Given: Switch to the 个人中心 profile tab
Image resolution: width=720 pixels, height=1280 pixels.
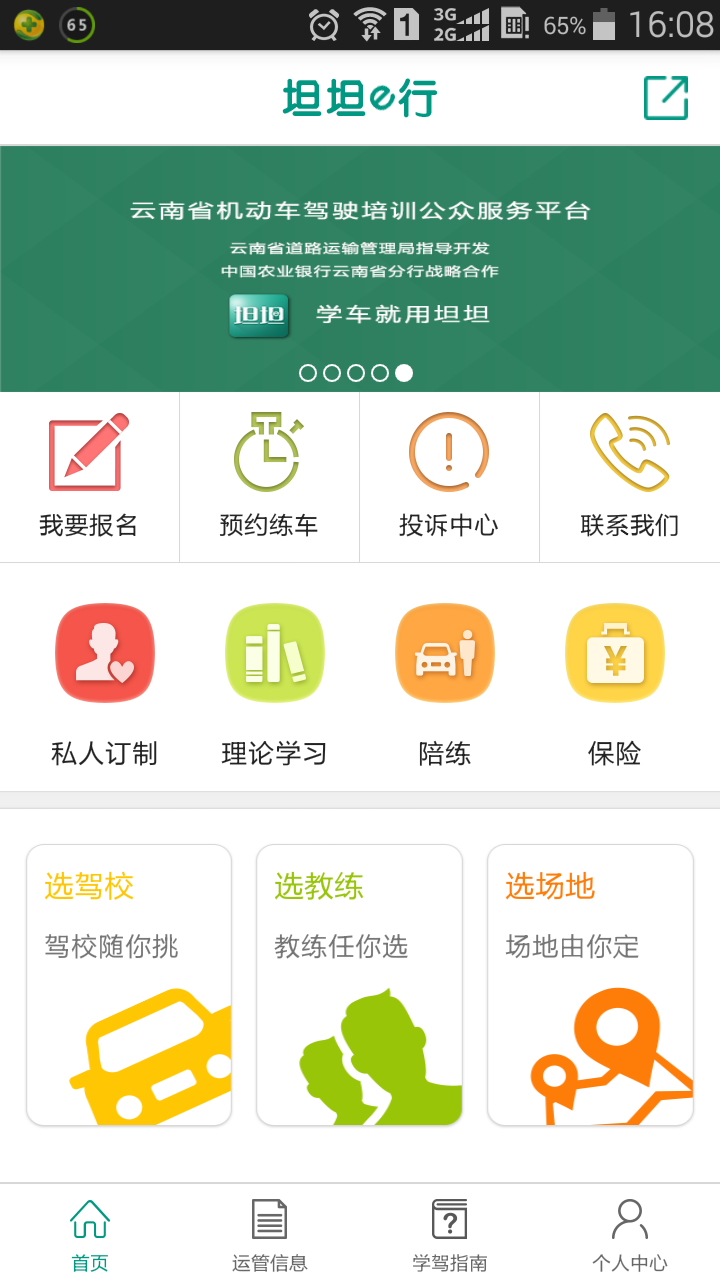Looking at the screenshot, I should coord(630,1234).
